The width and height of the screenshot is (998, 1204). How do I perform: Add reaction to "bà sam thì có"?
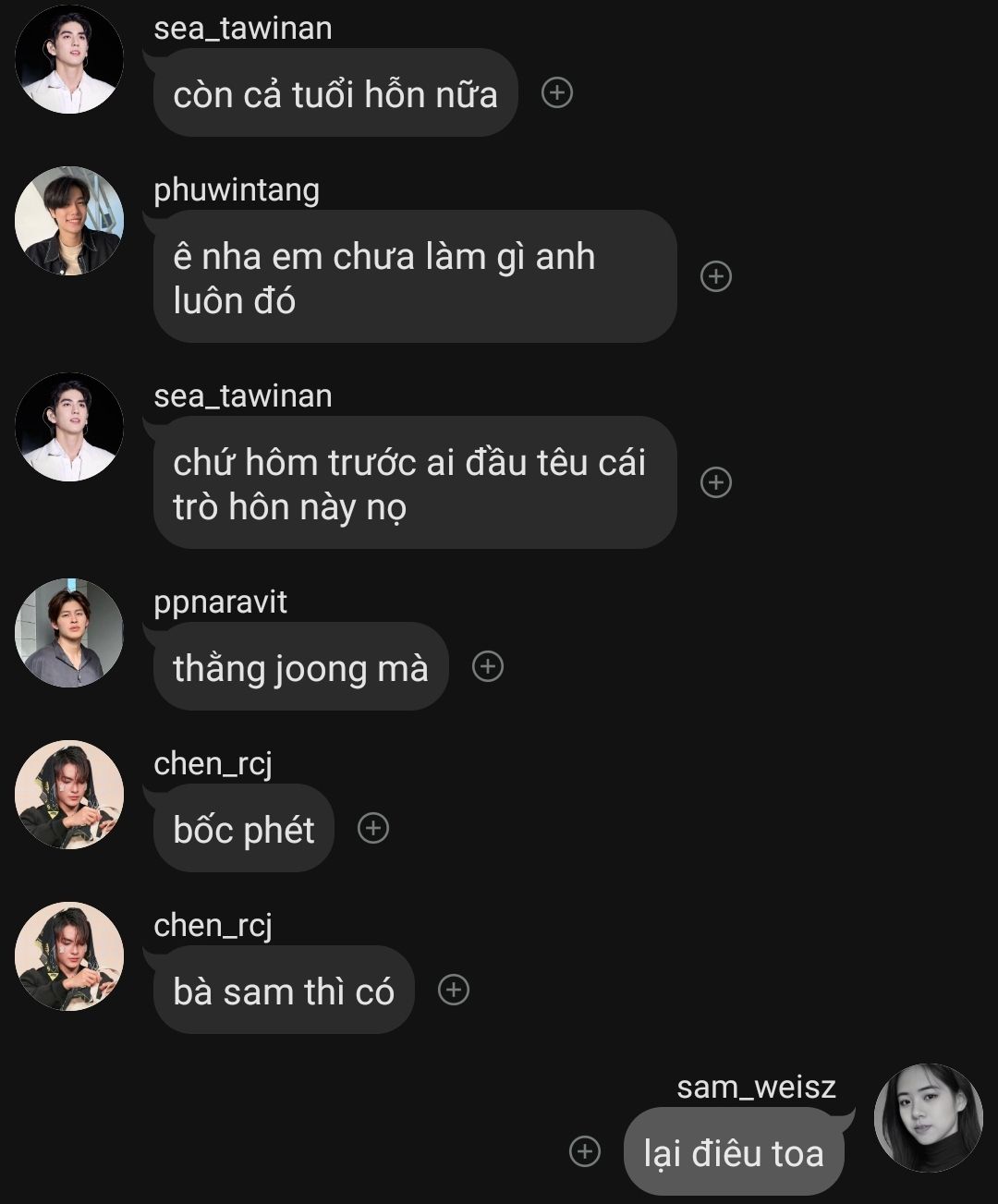[x=454, y=990]
